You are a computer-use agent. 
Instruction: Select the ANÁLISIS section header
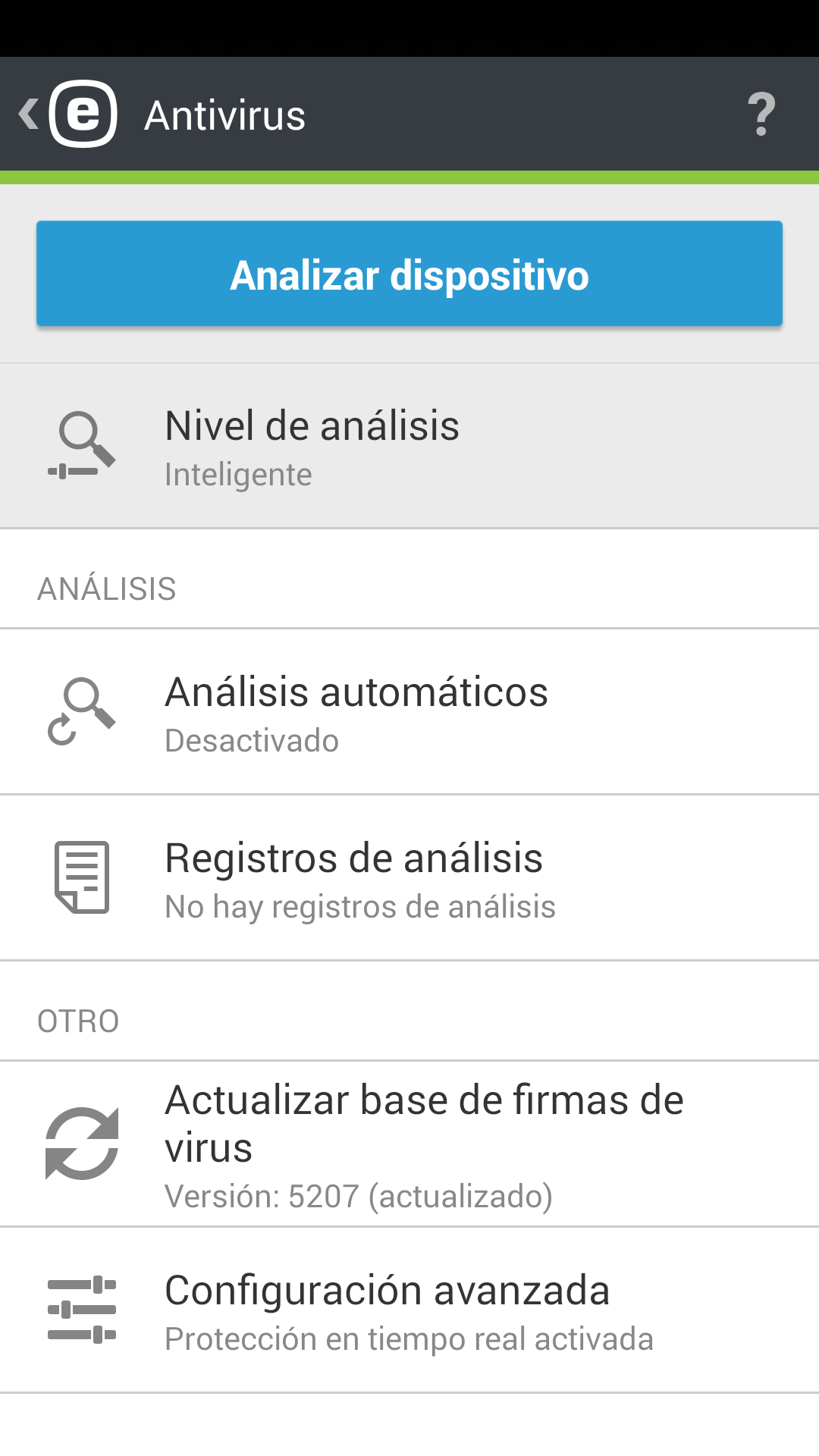point(107,586)
